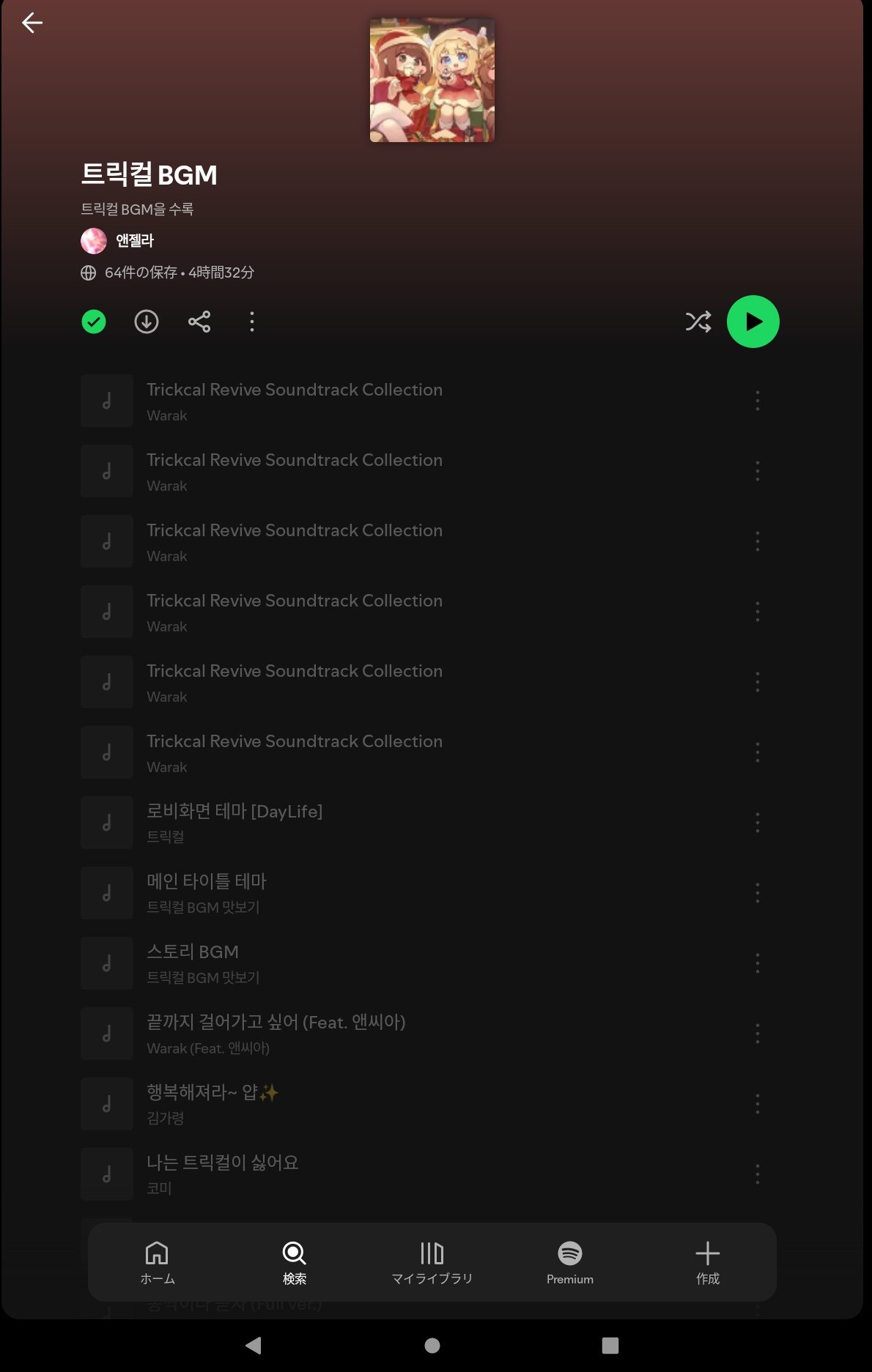Open マイライブラリ tab

tap(432, 1262)
